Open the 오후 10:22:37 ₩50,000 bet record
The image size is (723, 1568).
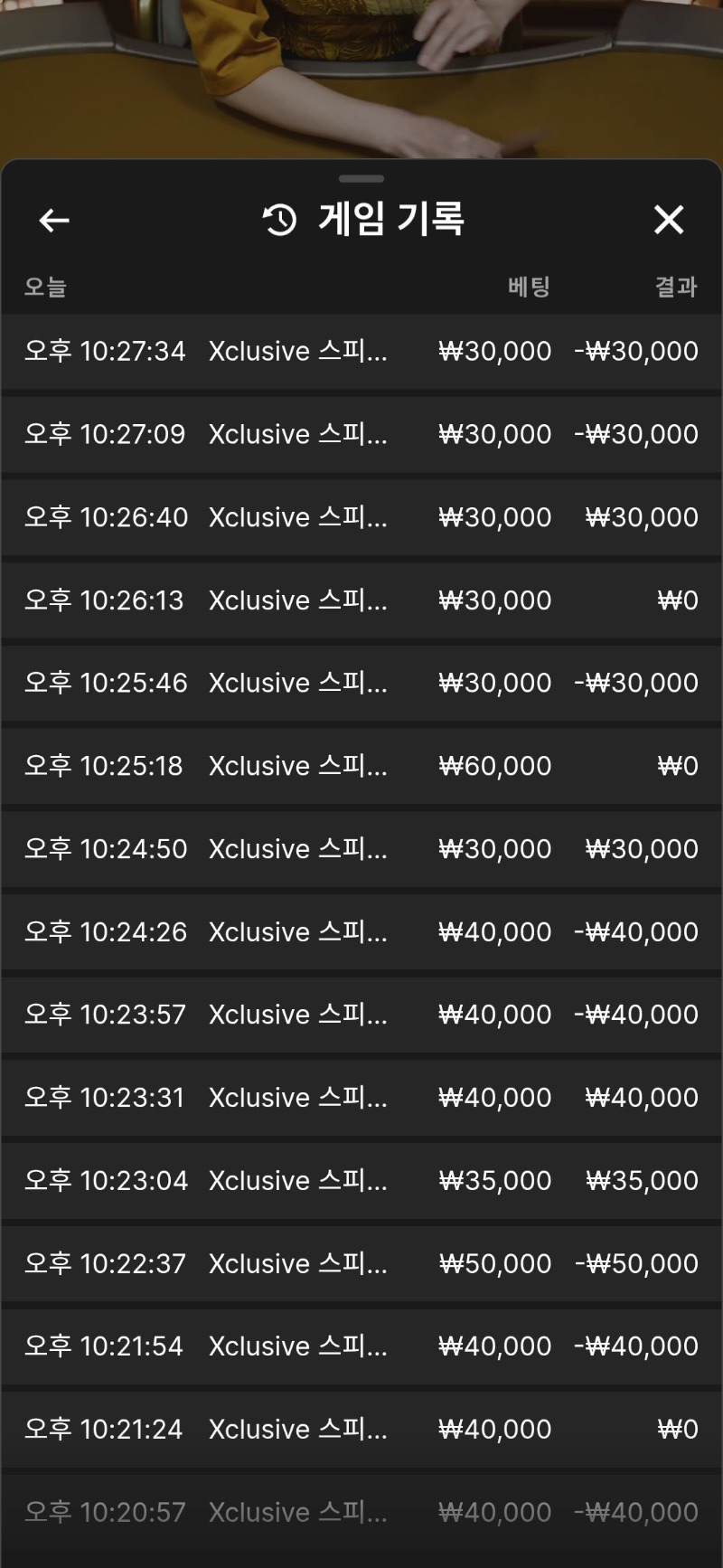(x=361, y=1264)
